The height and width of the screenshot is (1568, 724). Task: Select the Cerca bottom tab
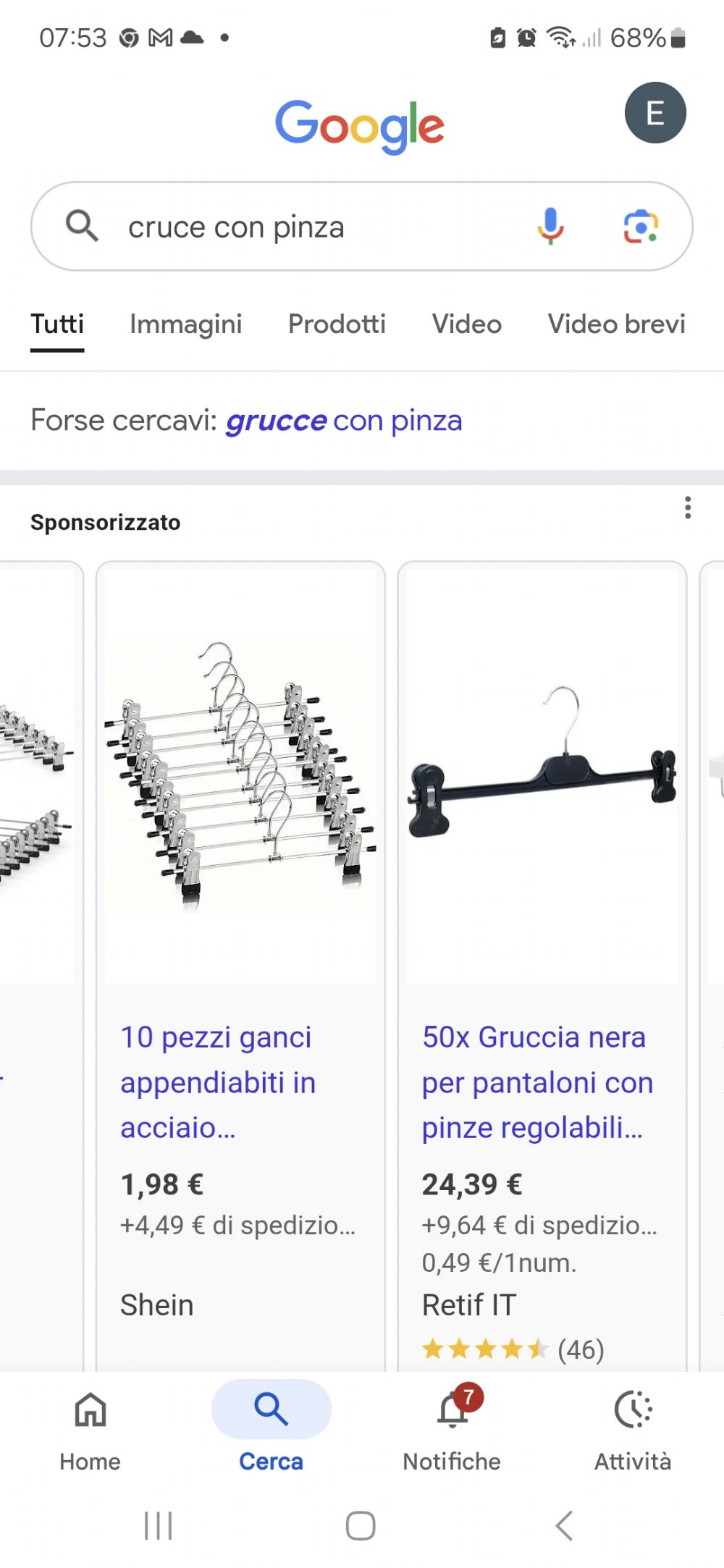pyautogui.click(x=271, y=1430)
